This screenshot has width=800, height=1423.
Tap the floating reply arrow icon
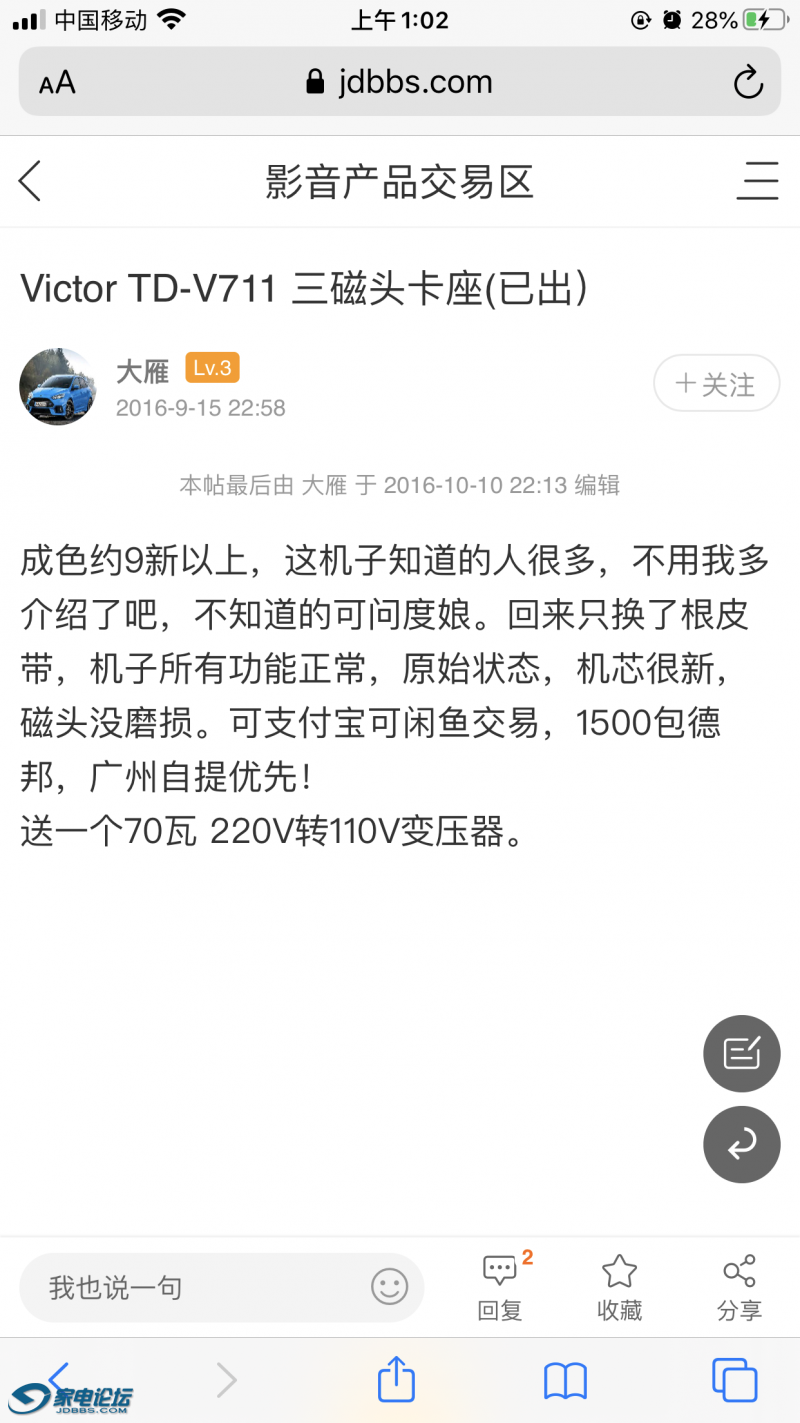742,1144
